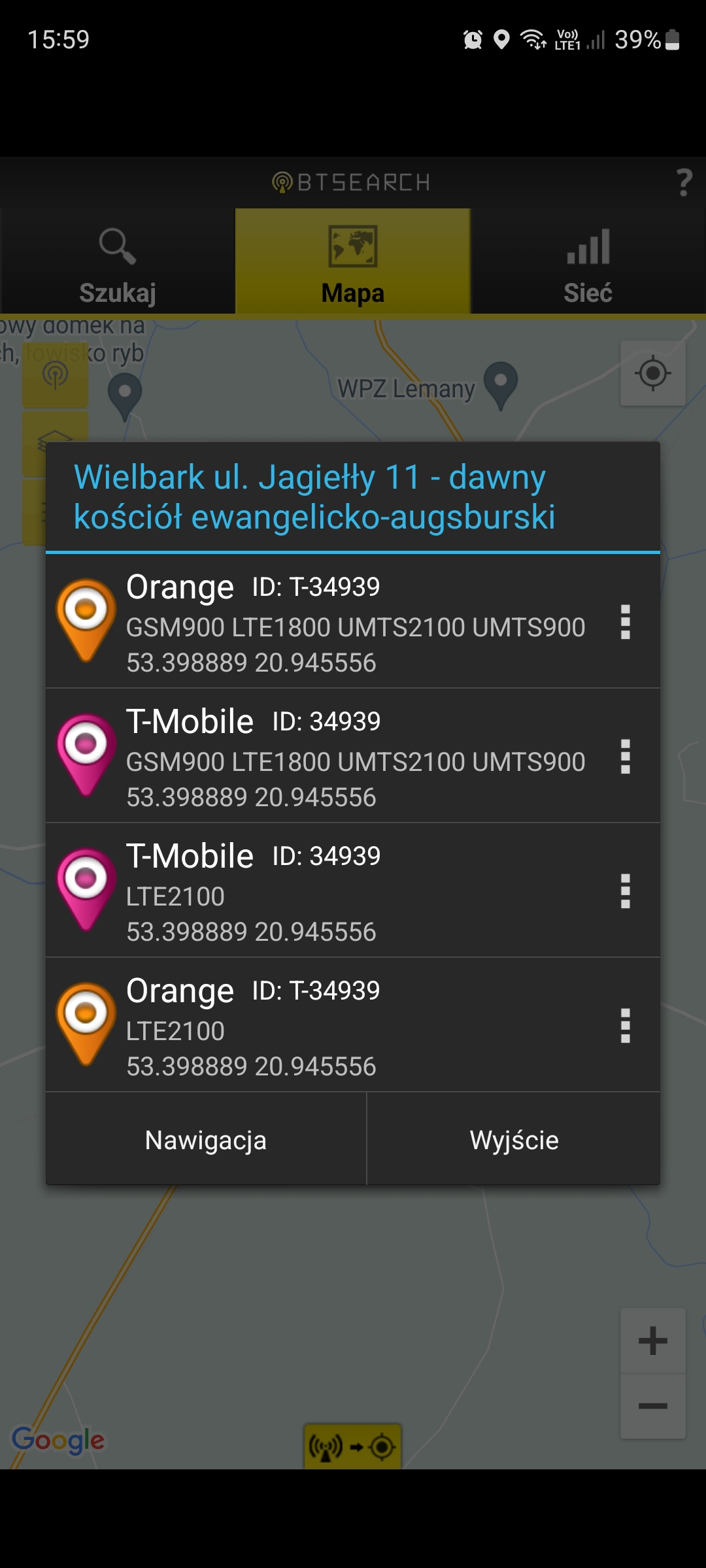Open the help question mark
Viewport: 706px width, 1568px height.
click(684, 182)
